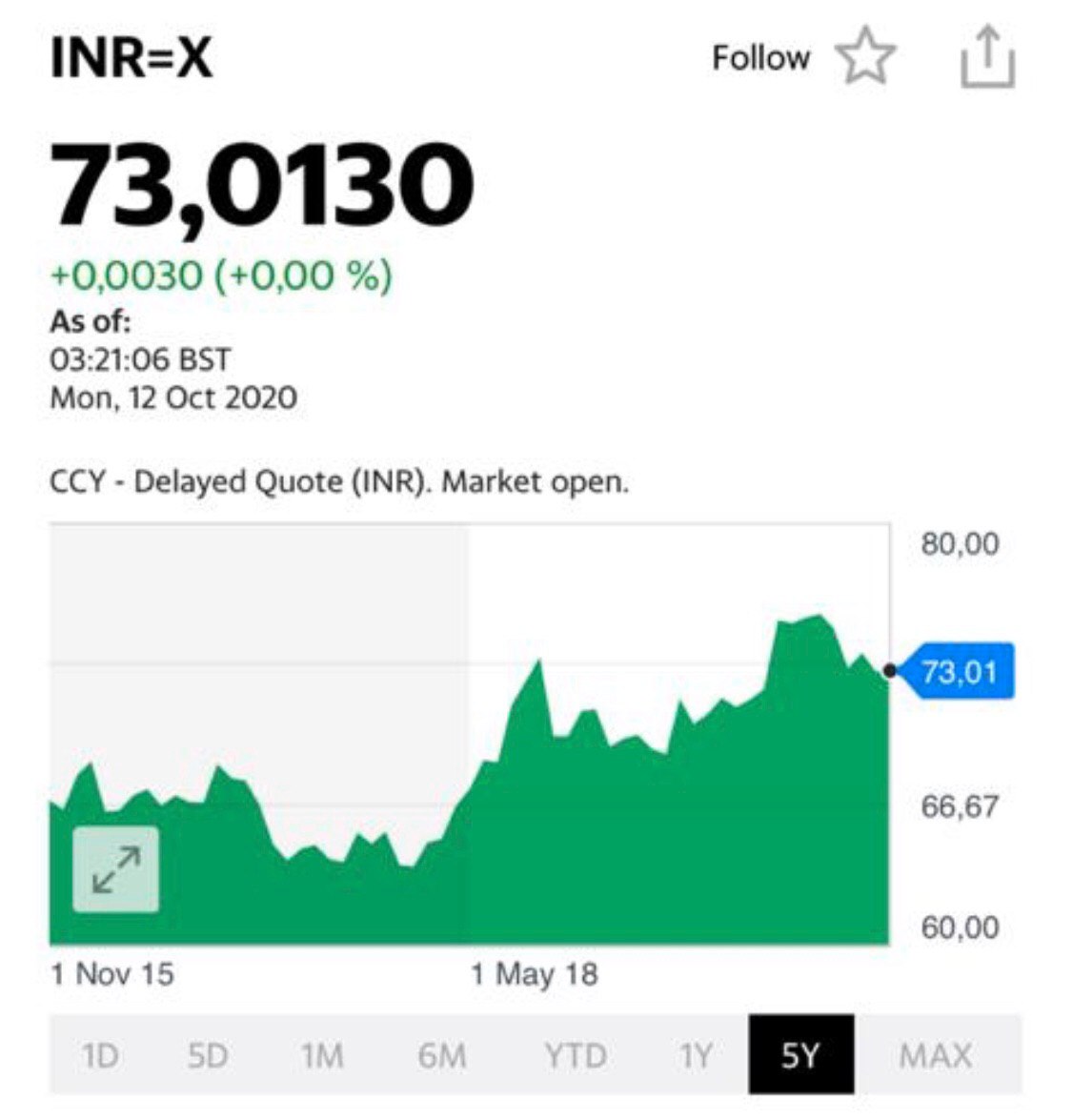
Task: Show the 1M chart range
Action: point(322,1055)
